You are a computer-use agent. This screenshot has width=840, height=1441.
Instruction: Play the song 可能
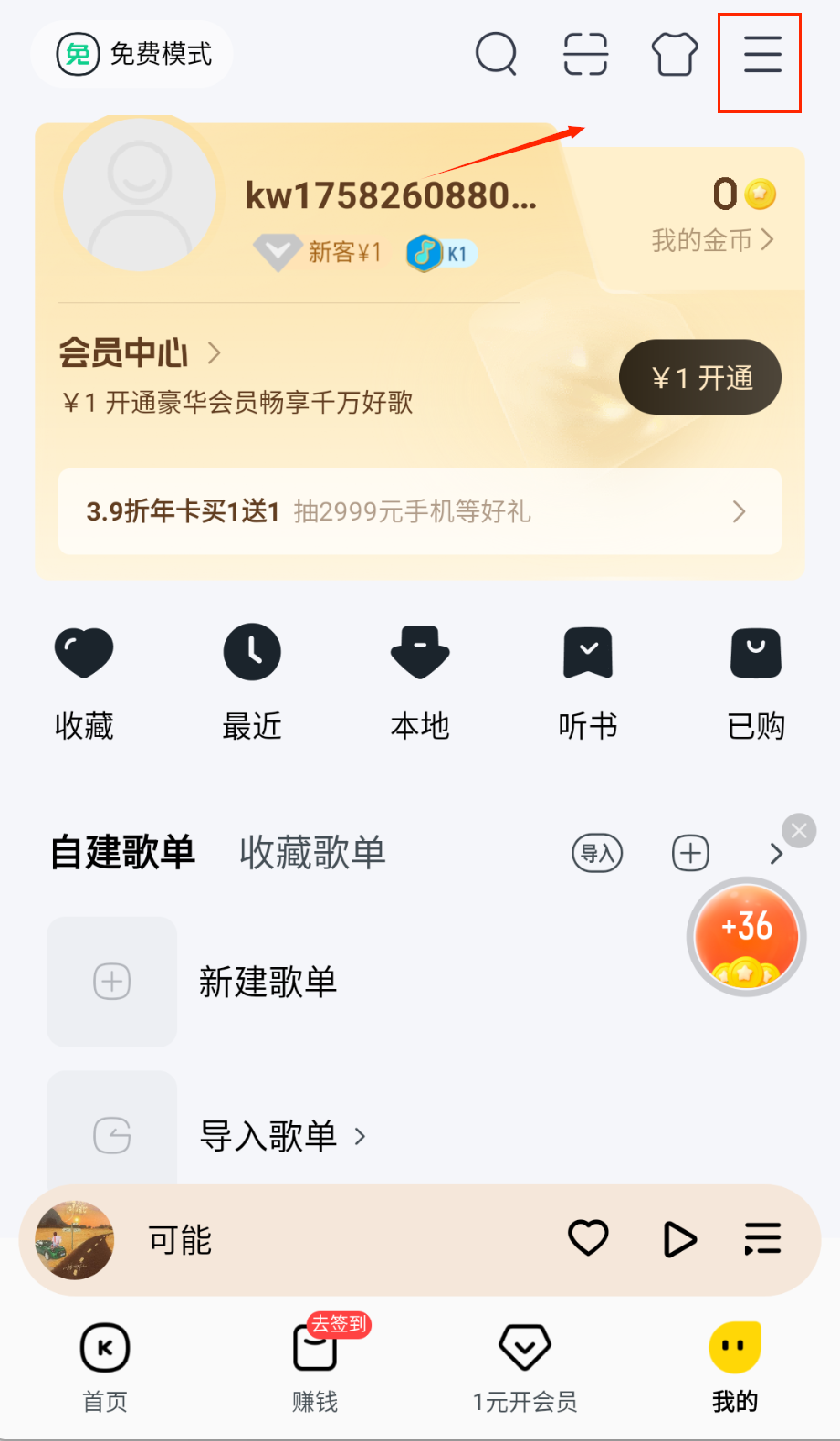point(678,1239)
